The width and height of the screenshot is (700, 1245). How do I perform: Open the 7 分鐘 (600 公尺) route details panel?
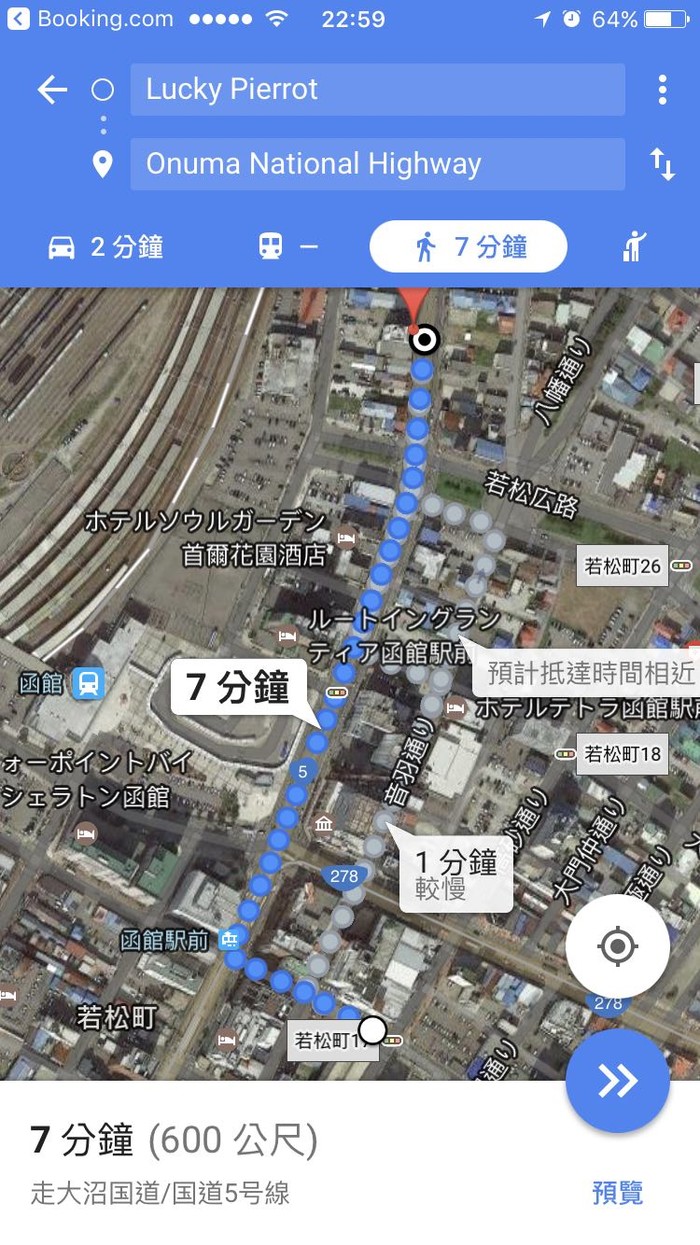coord(250,1160)
